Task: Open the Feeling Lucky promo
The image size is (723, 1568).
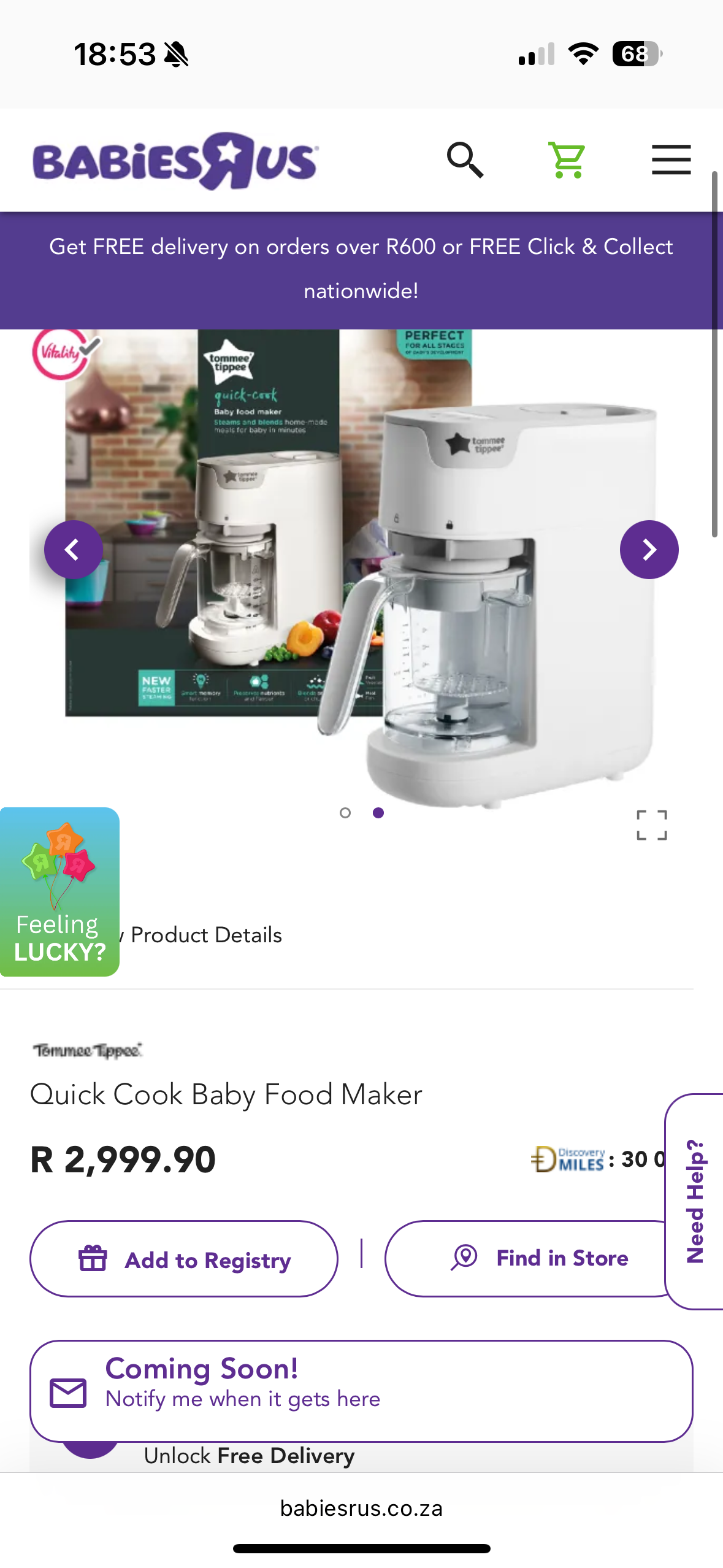Action: 59,891
